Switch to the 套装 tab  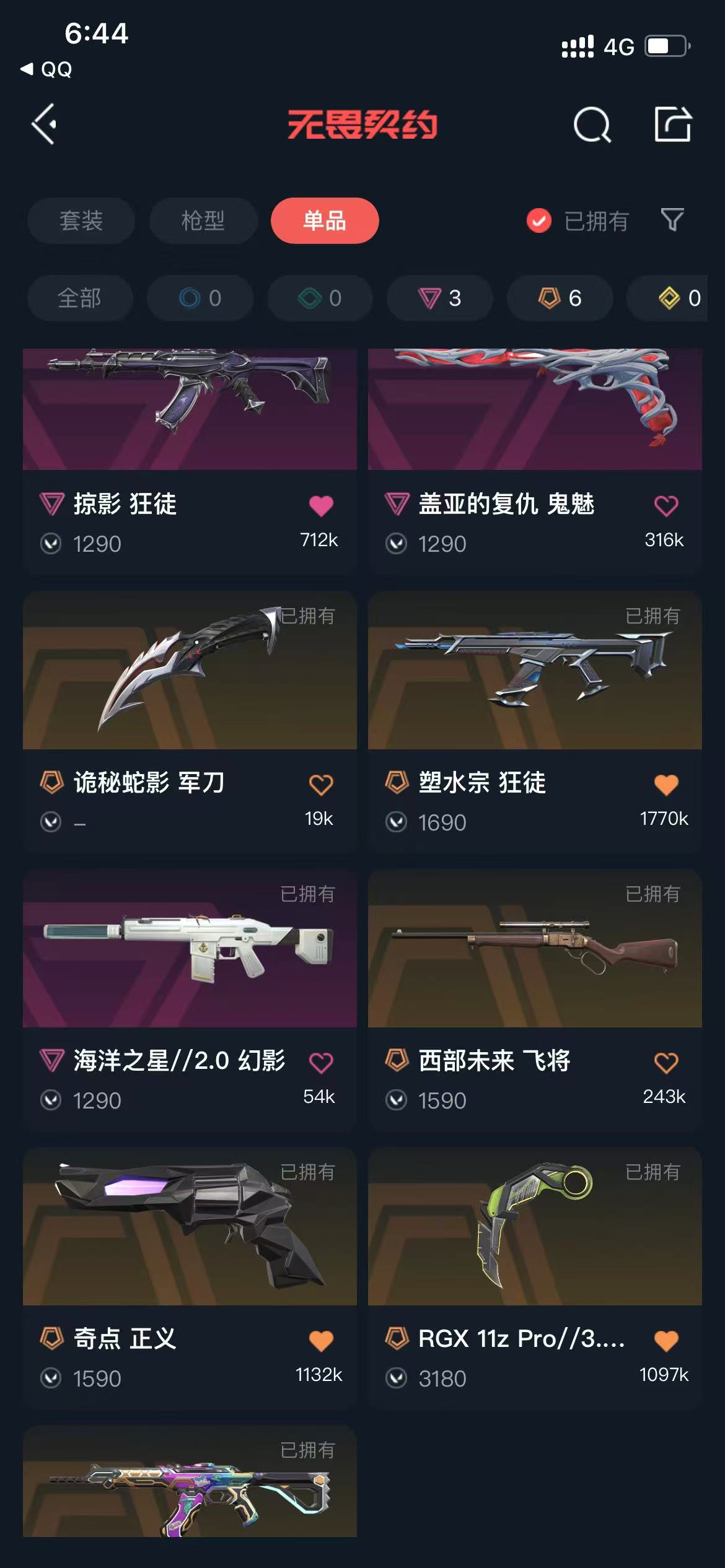[81, 220]
